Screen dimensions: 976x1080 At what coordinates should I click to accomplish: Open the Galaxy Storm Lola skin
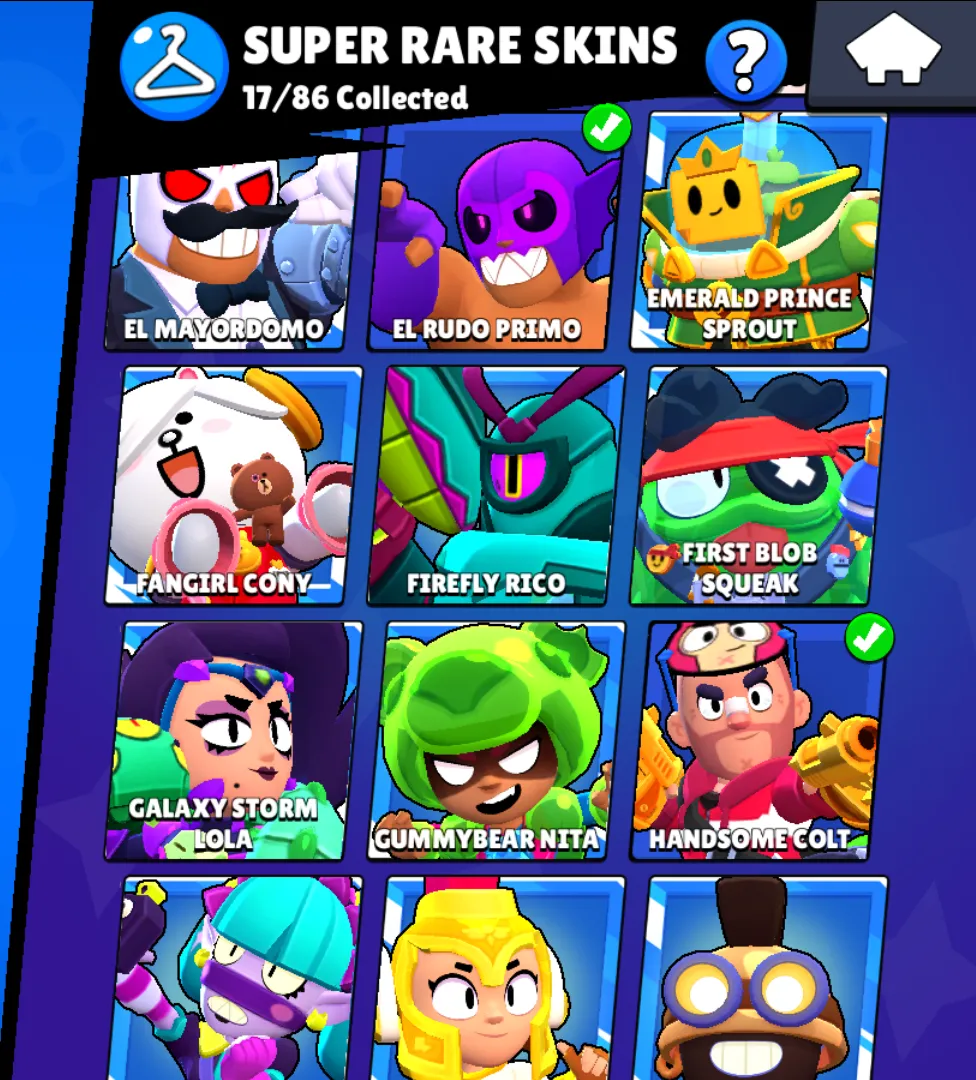232,740
